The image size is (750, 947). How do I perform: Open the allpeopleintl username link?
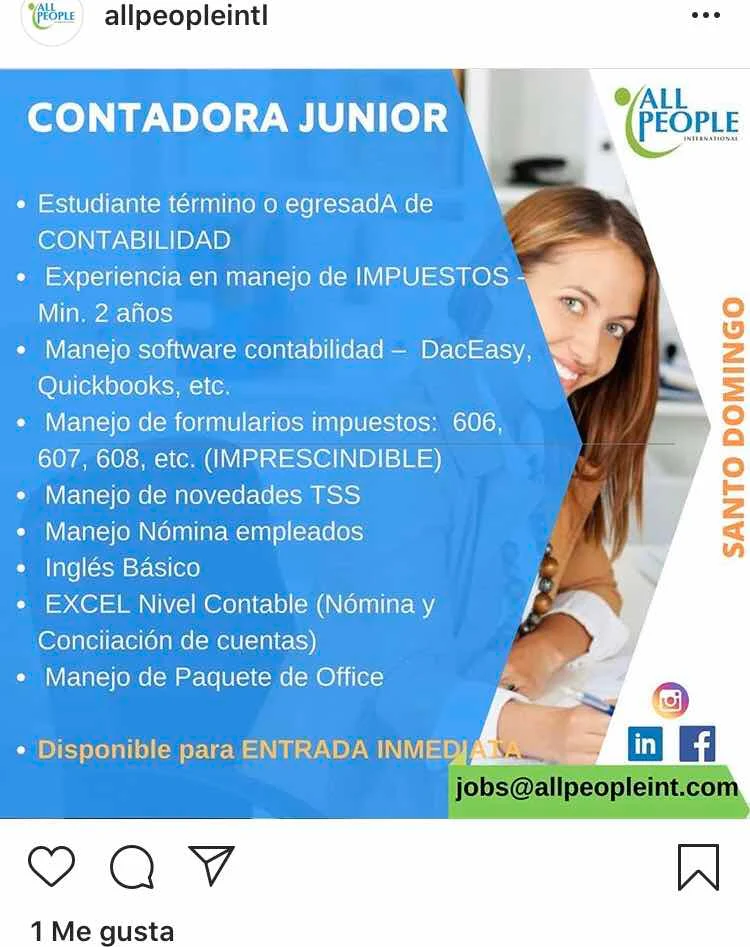(x=186, y=17)
